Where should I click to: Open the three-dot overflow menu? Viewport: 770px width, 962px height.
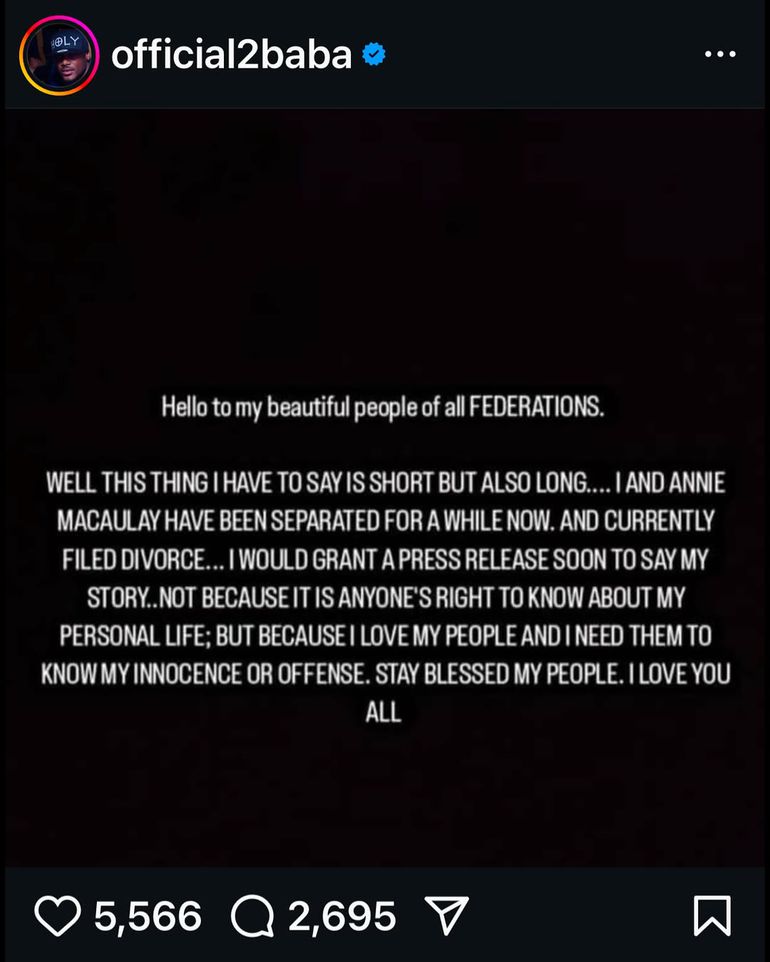tap(720, 54)
